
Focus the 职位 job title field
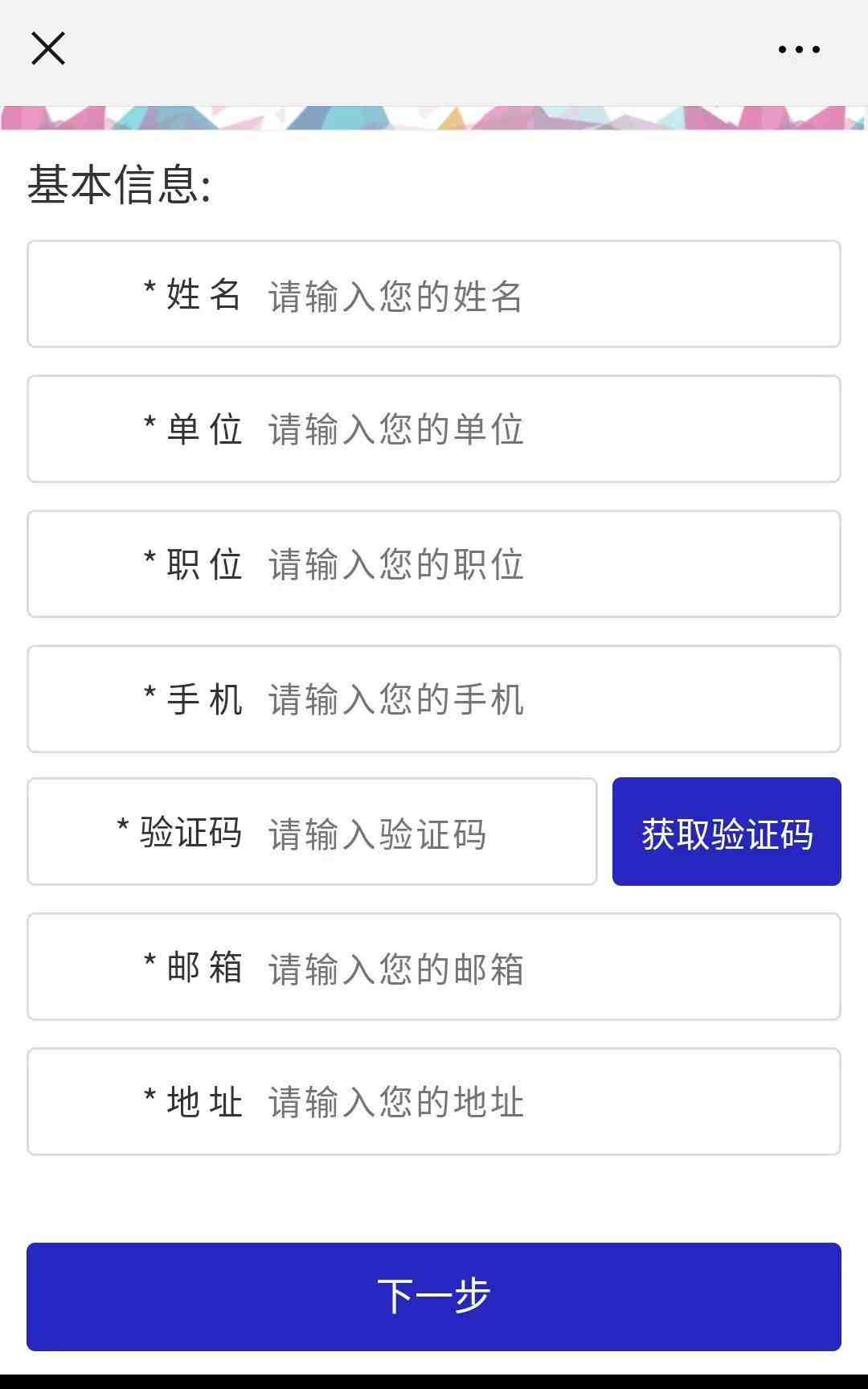point(434,564)
